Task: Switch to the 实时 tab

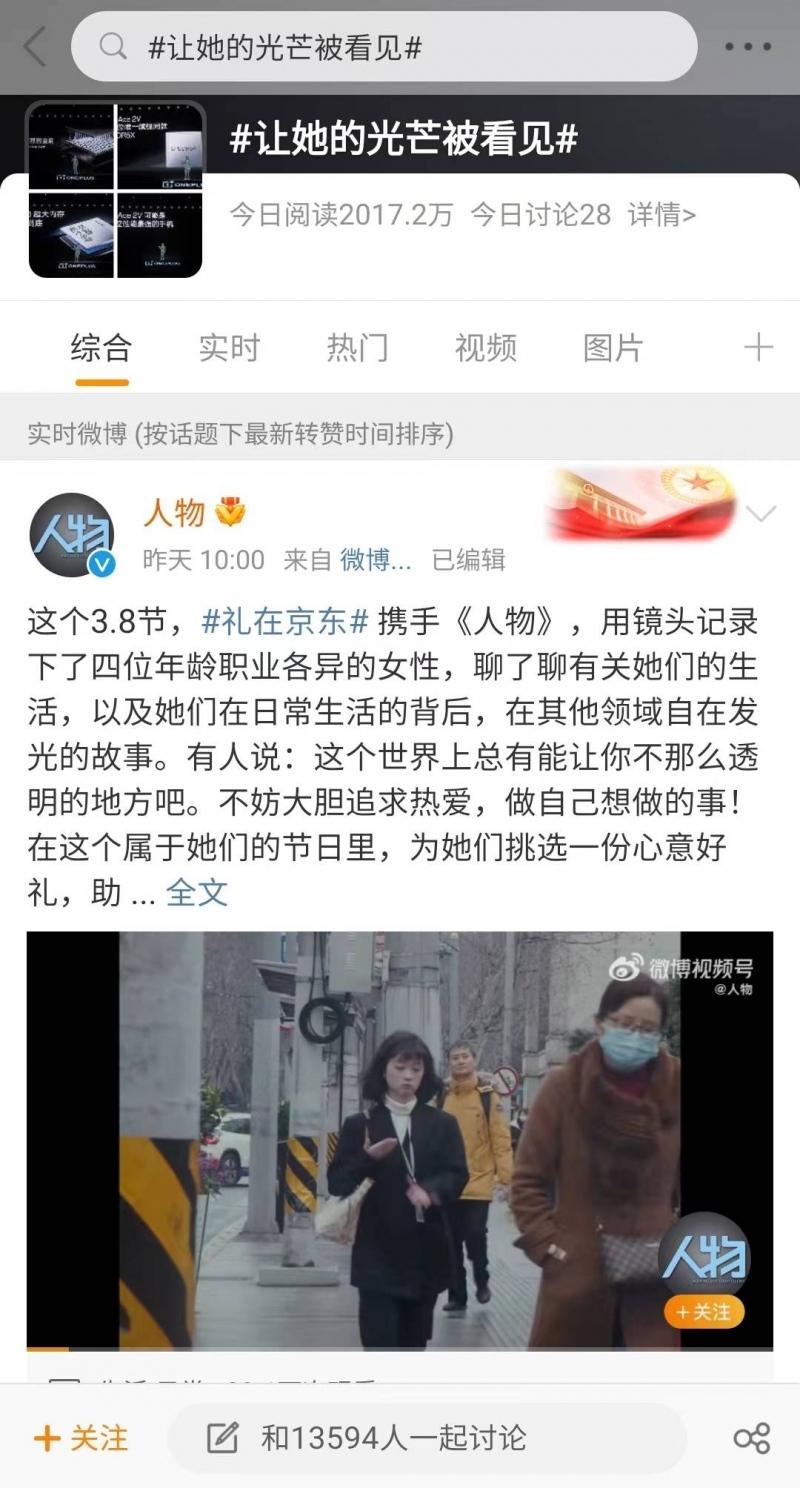Action: pos(229,348)
